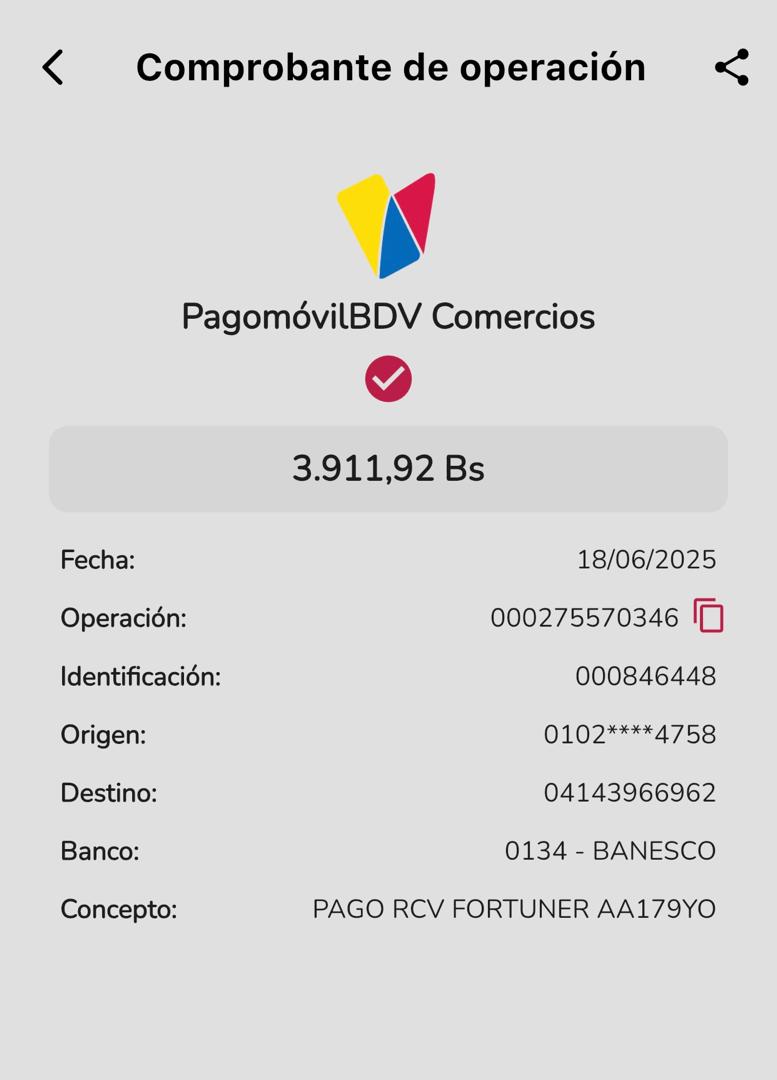This screenshot has height=1080, width=777.
Task: Go back from the receipt screen
Action: coord(53,68)
